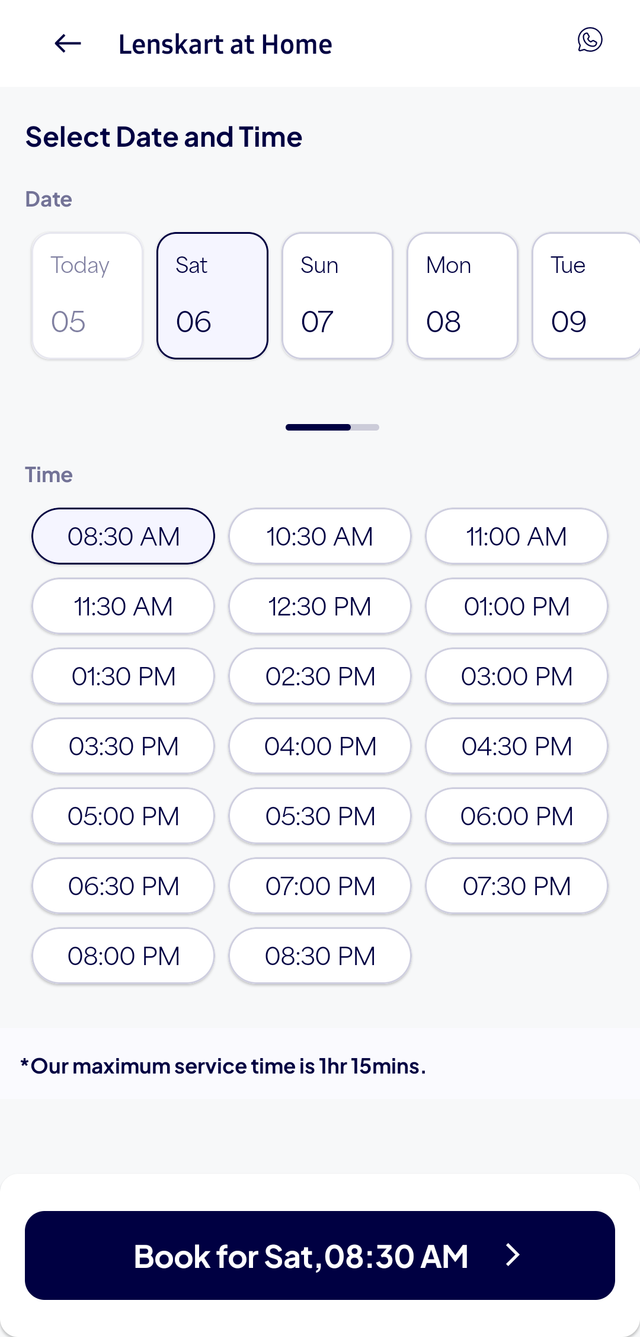
Task: Pick Tue 09 as appointment date
Action: (x=584, y=295)
